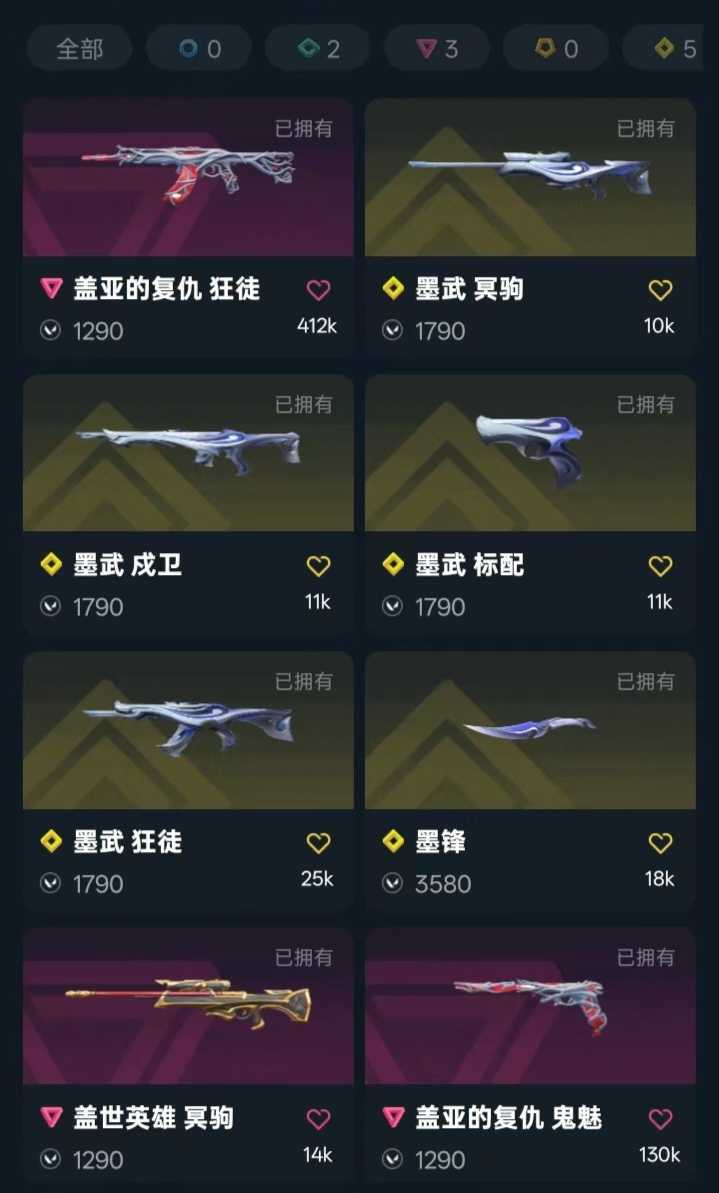
Task: Filter by the blue circle tier chip
Action: (x=199, y=49)
